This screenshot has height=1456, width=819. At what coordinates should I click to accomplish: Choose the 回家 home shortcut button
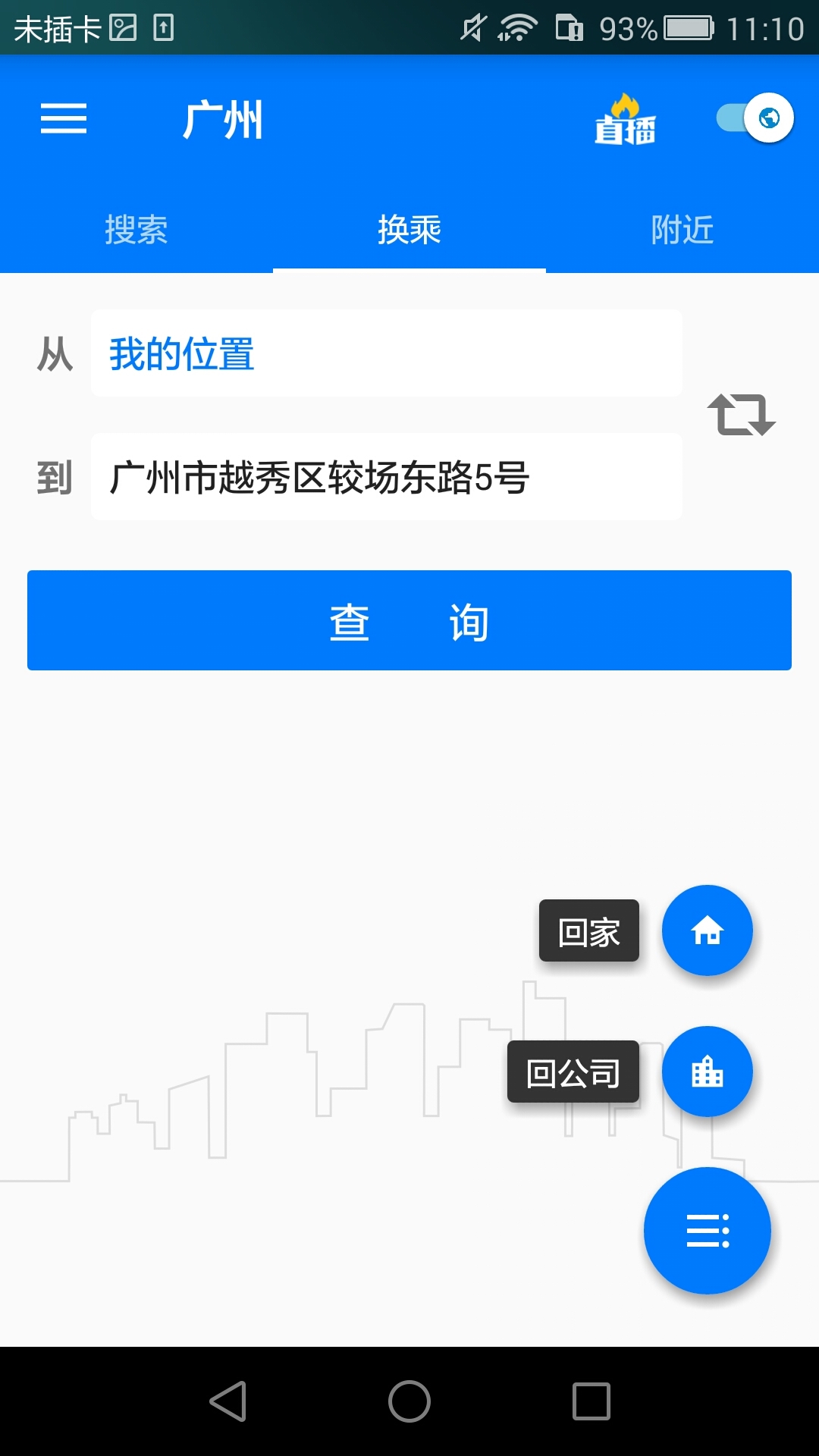(707, 930)
